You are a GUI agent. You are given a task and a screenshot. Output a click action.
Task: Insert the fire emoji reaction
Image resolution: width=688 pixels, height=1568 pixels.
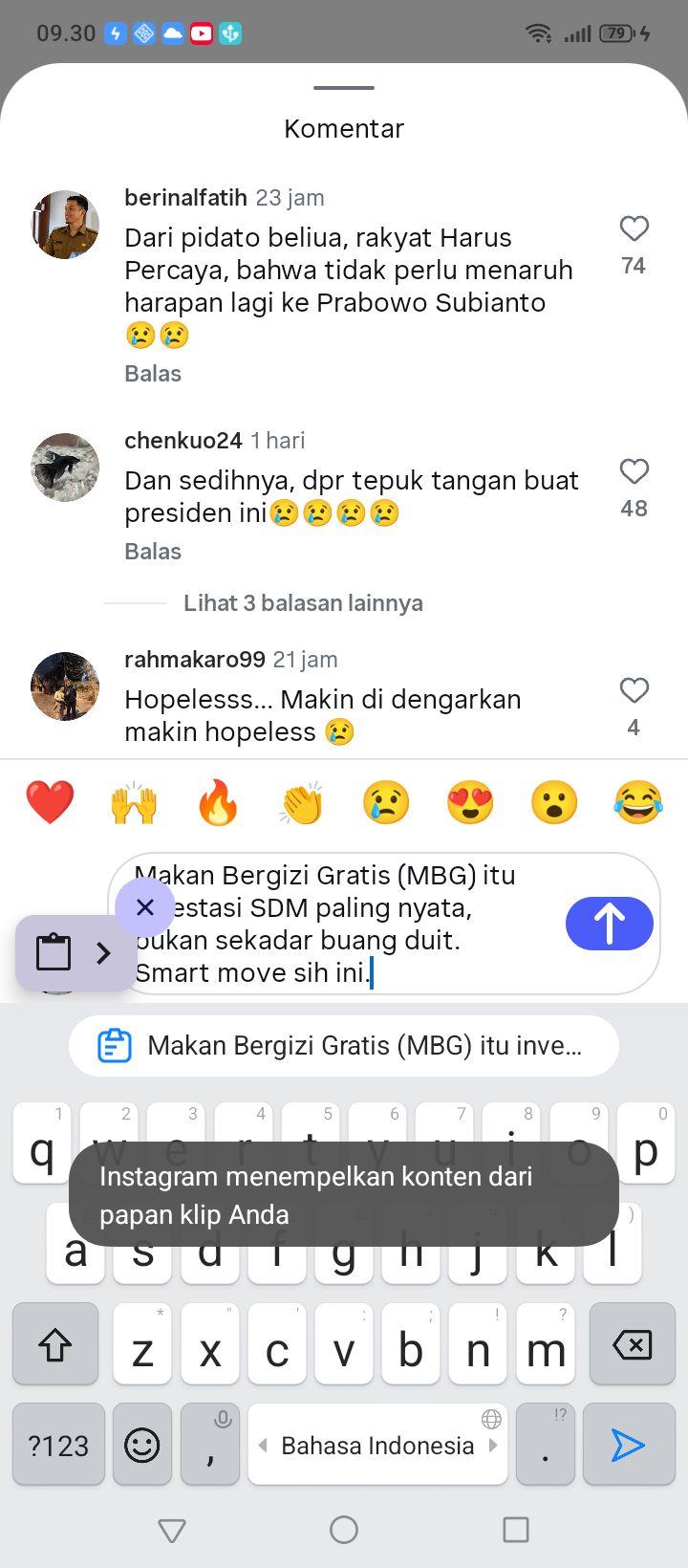click(x=218, y=801)
